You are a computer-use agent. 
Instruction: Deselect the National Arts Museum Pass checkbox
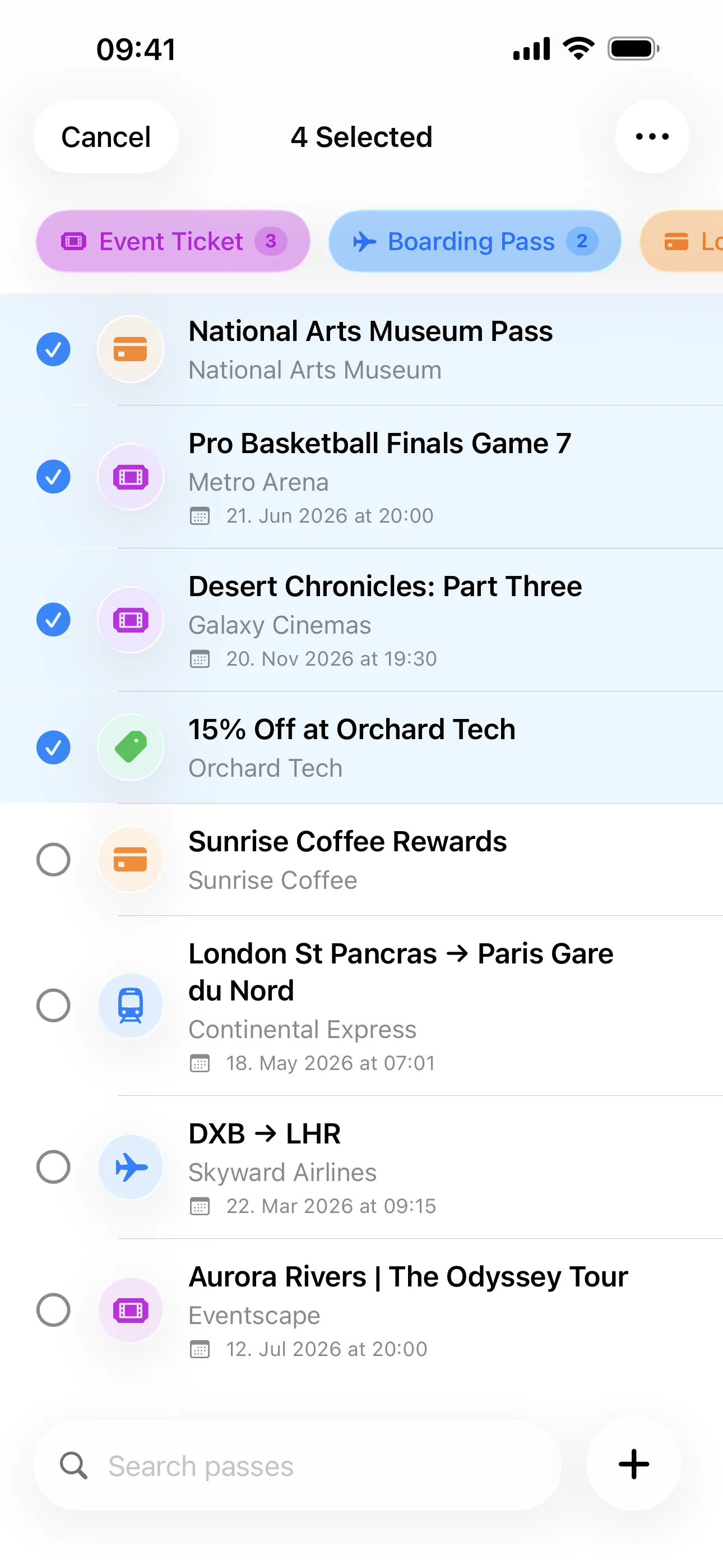54,349
